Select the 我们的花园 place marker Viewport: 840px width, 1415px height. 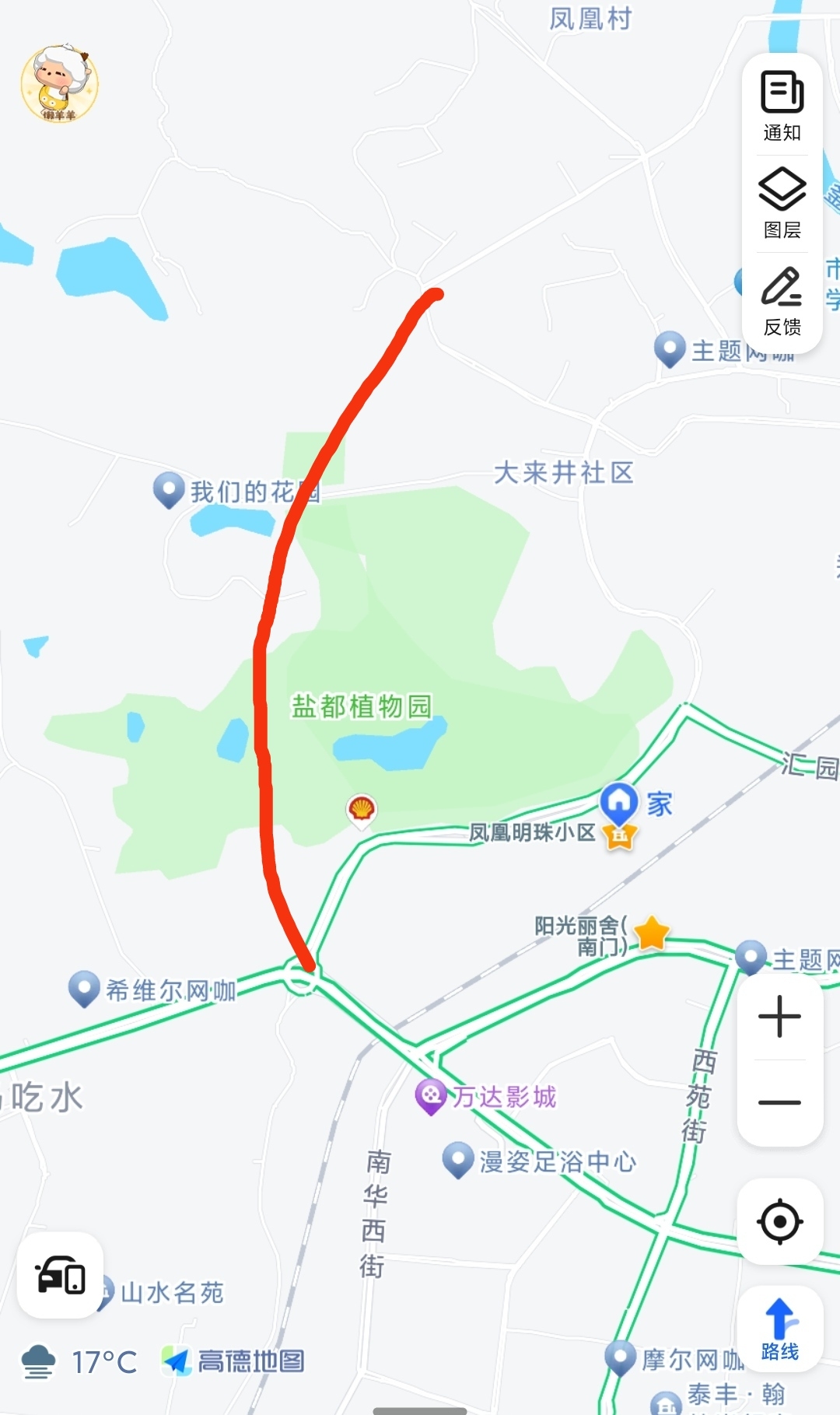(169, 490)
